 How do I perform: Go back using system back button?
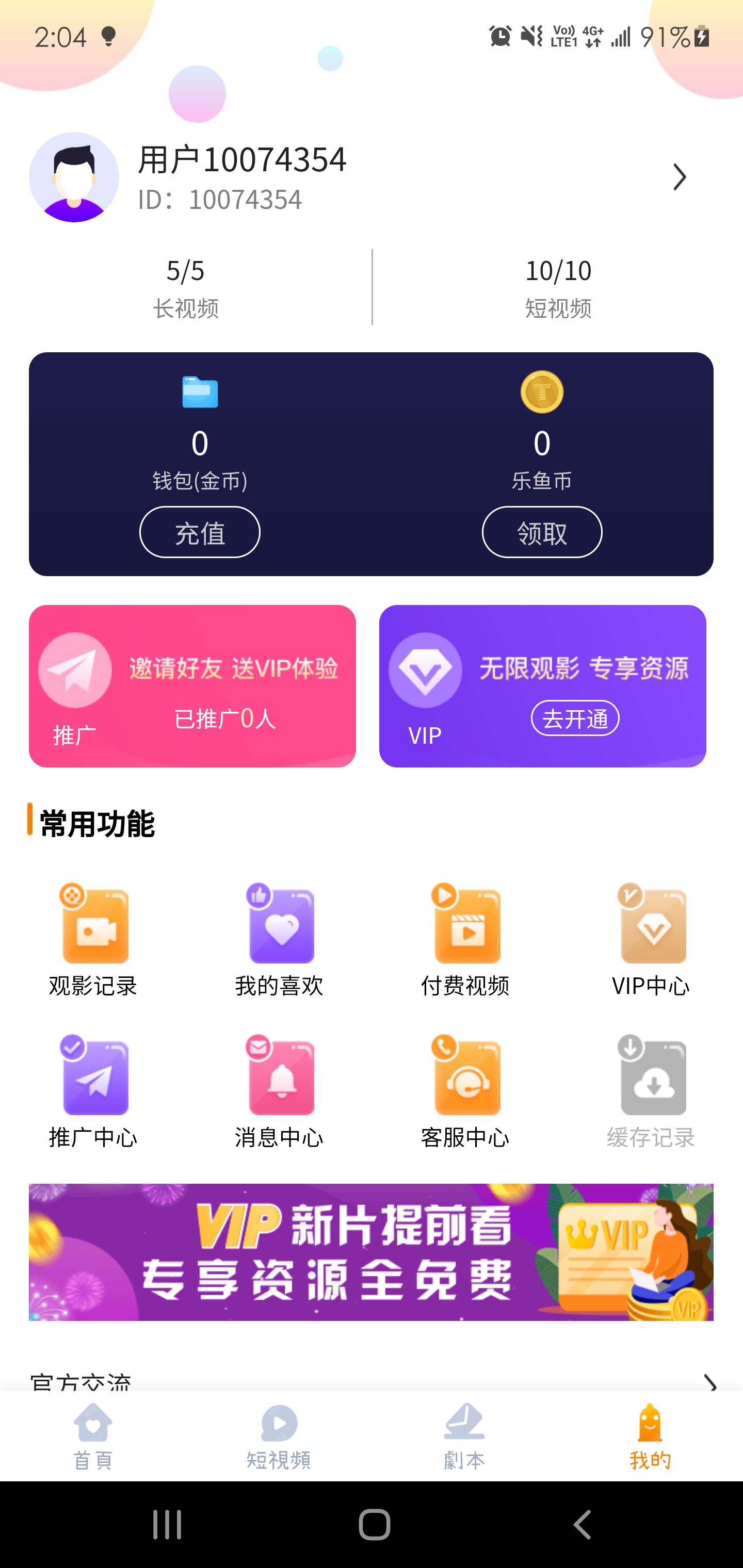(x=582, y=1525)
